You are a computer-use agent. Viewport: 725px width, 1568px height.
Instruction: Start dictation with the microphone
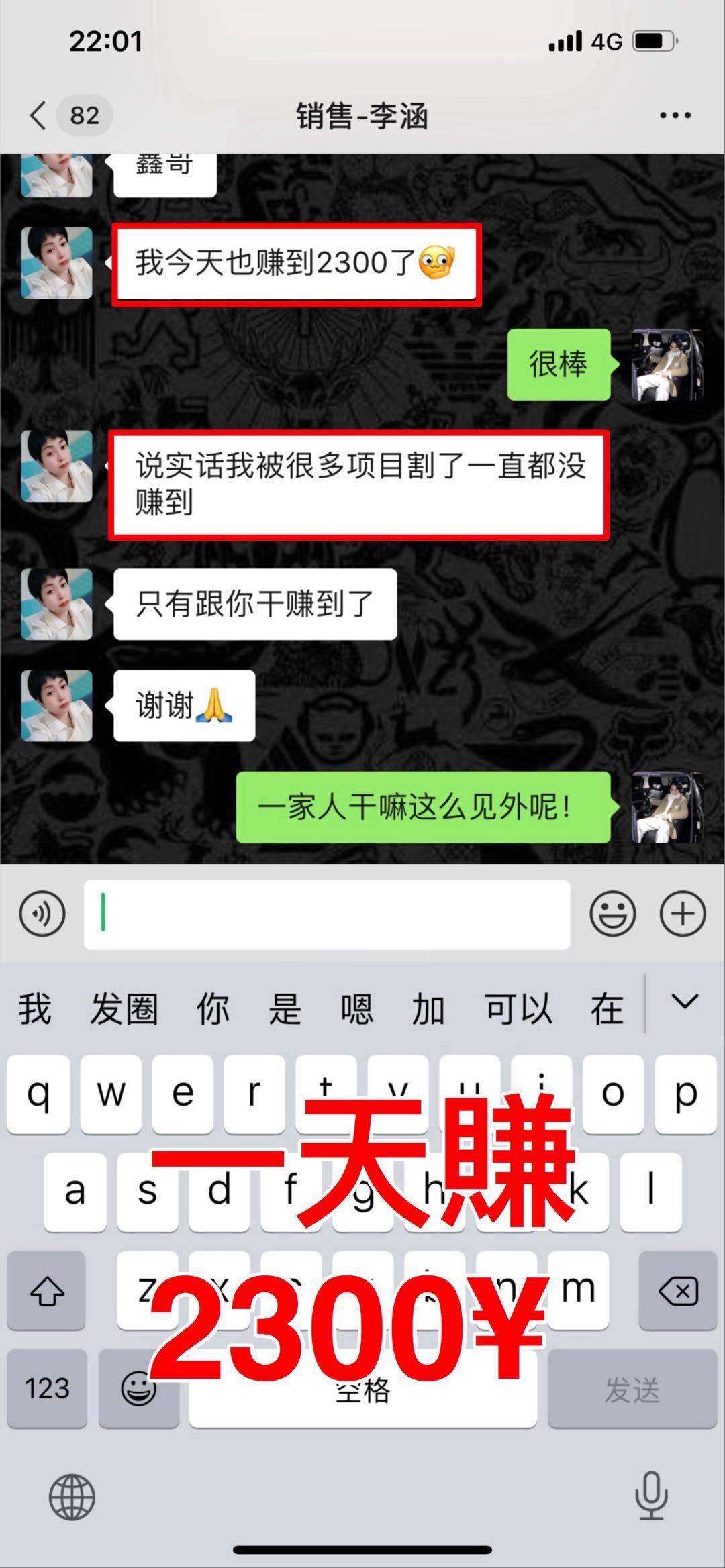click(650, 1496)
